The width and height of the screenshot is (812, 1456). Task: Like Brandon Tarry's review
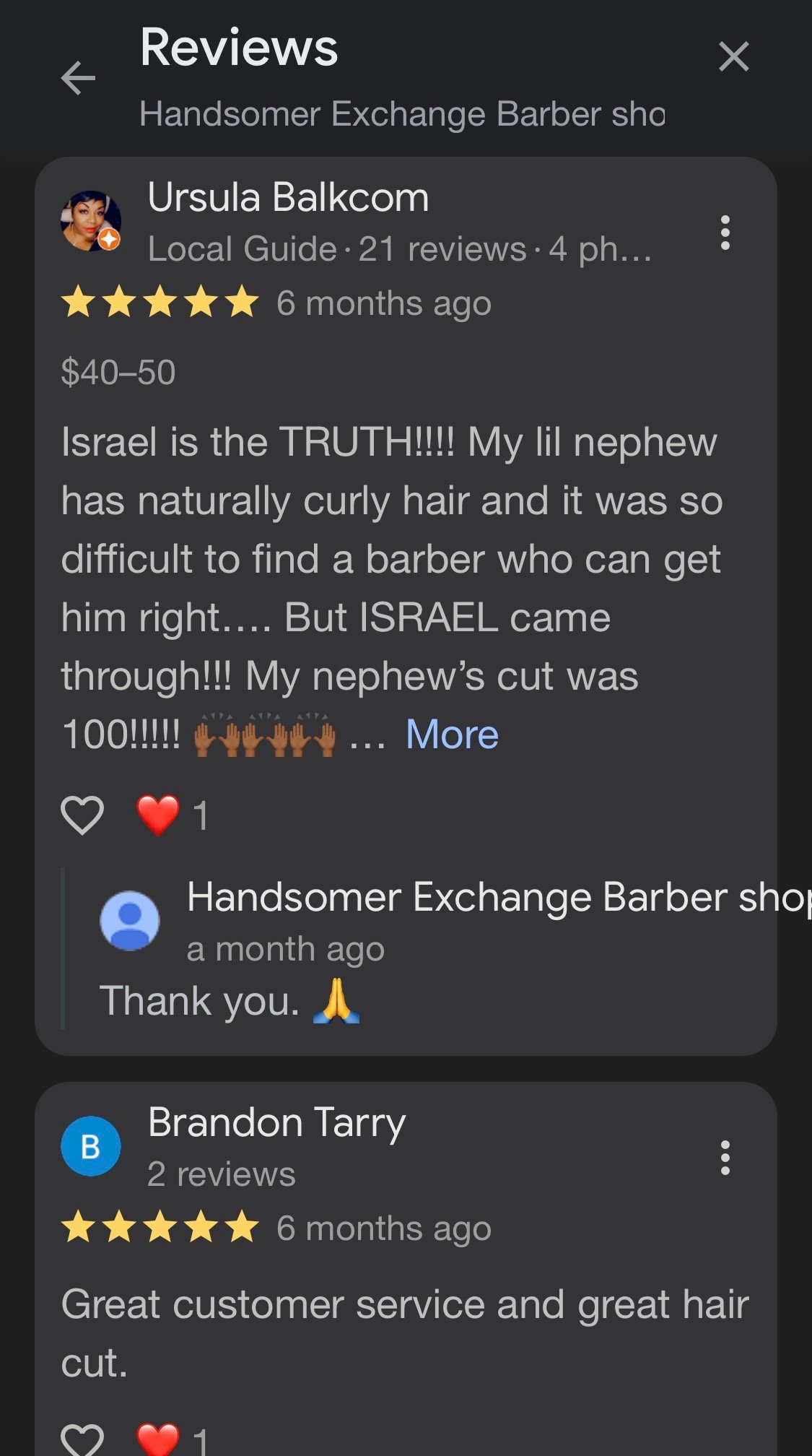pos(82,1439)
